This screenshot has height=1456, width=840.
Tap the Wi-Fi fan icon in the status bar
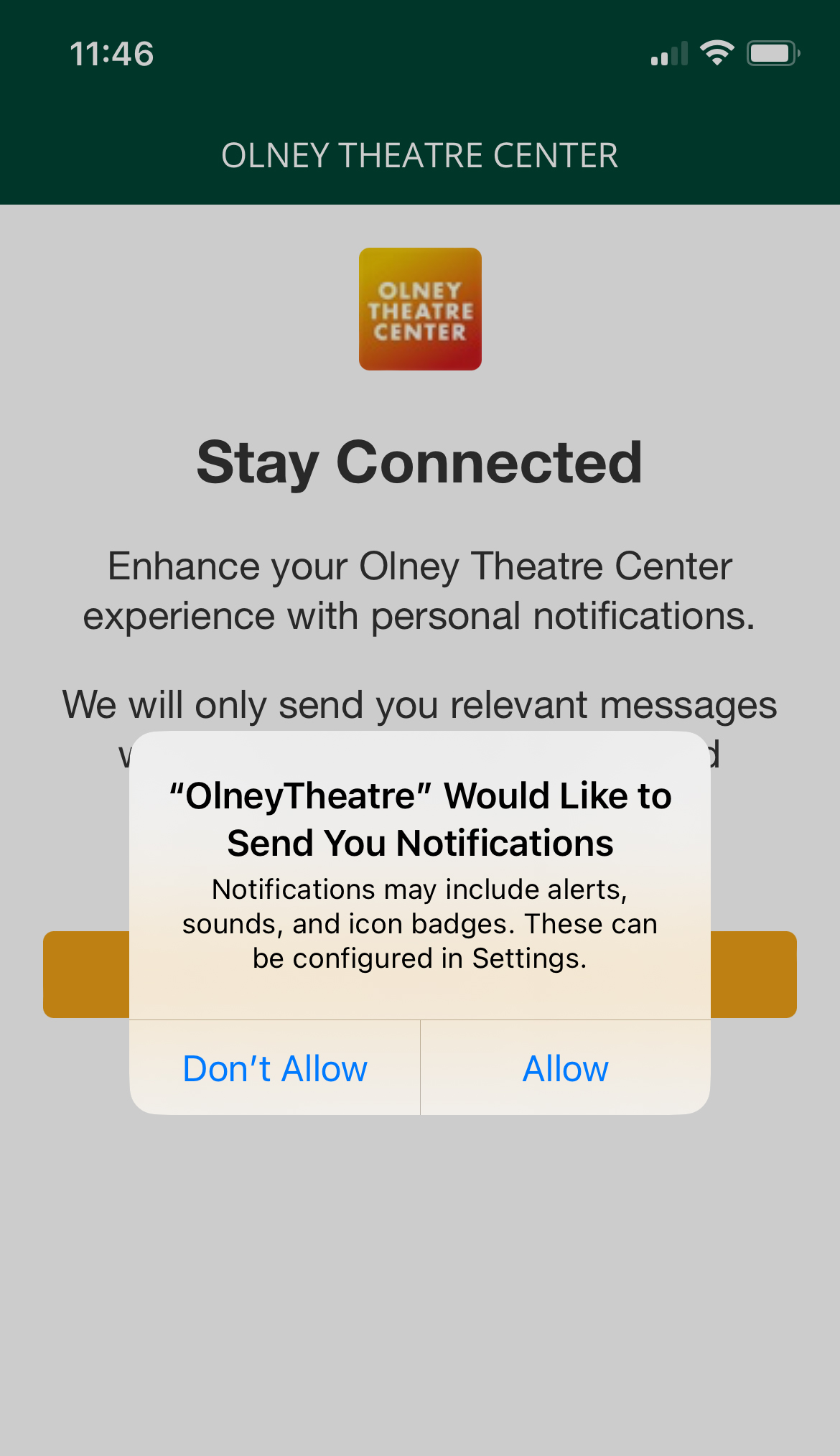(716, 52)
